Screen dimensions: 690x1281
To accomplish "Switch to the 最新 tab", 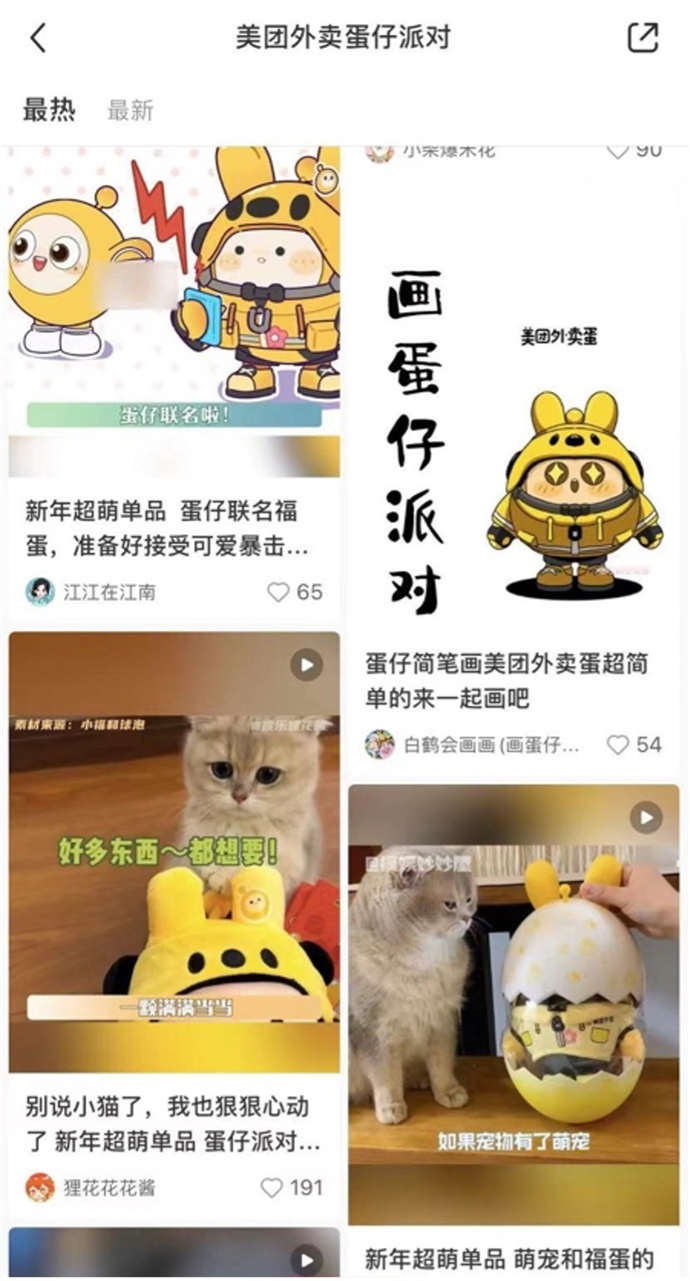I will click(x=130, y=110).
